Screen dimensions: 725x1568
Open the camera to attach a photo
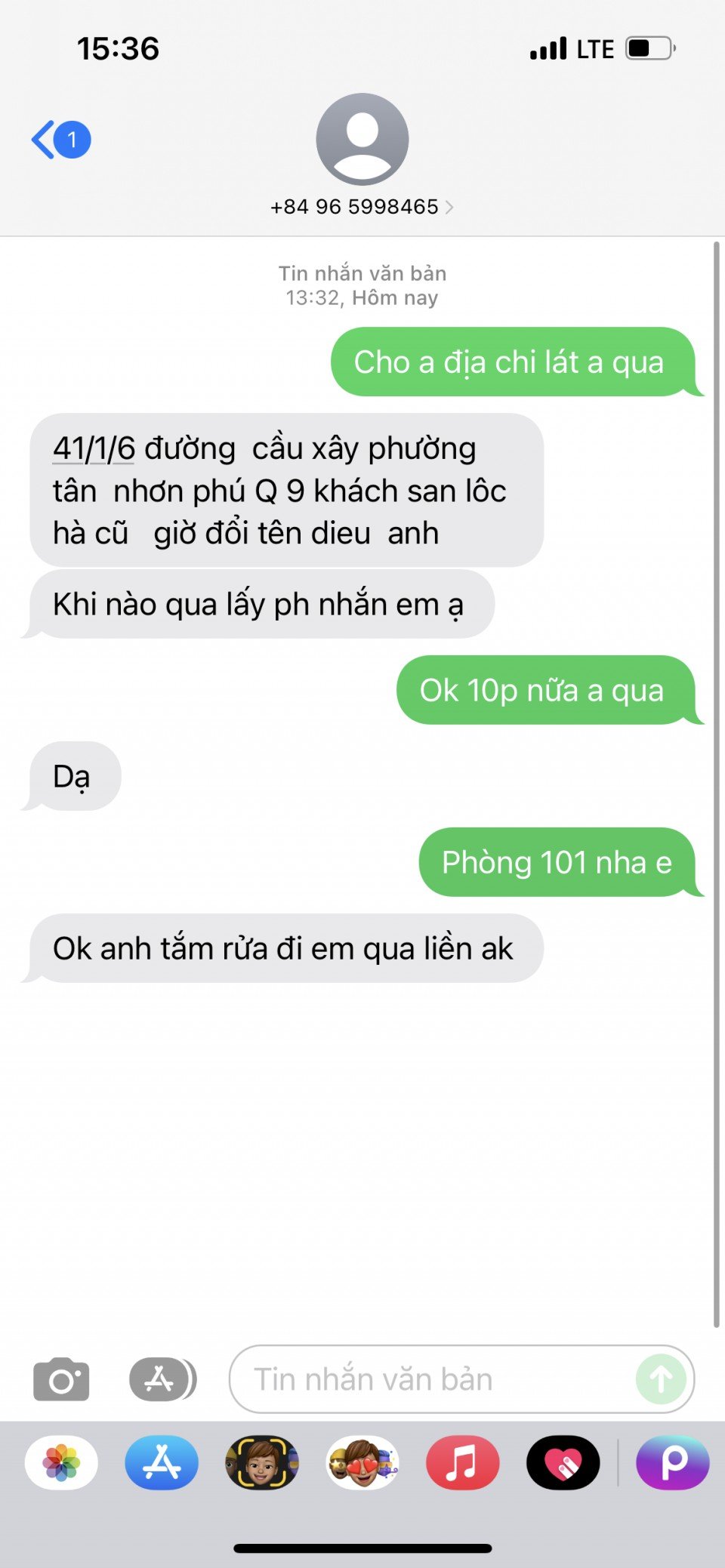click(61, 1379)
